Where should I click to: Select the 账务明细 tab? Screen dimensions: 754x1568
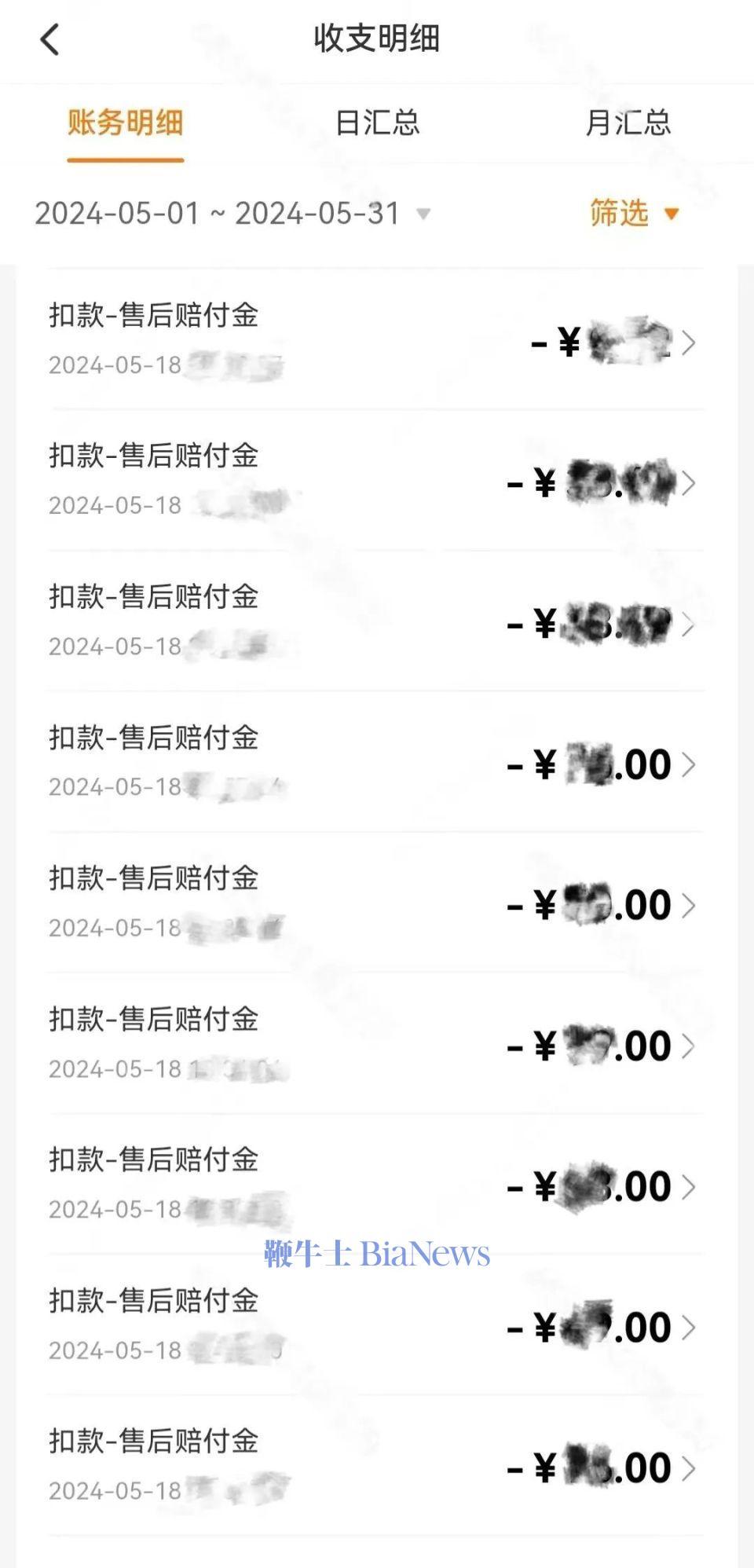coord(125,123)
